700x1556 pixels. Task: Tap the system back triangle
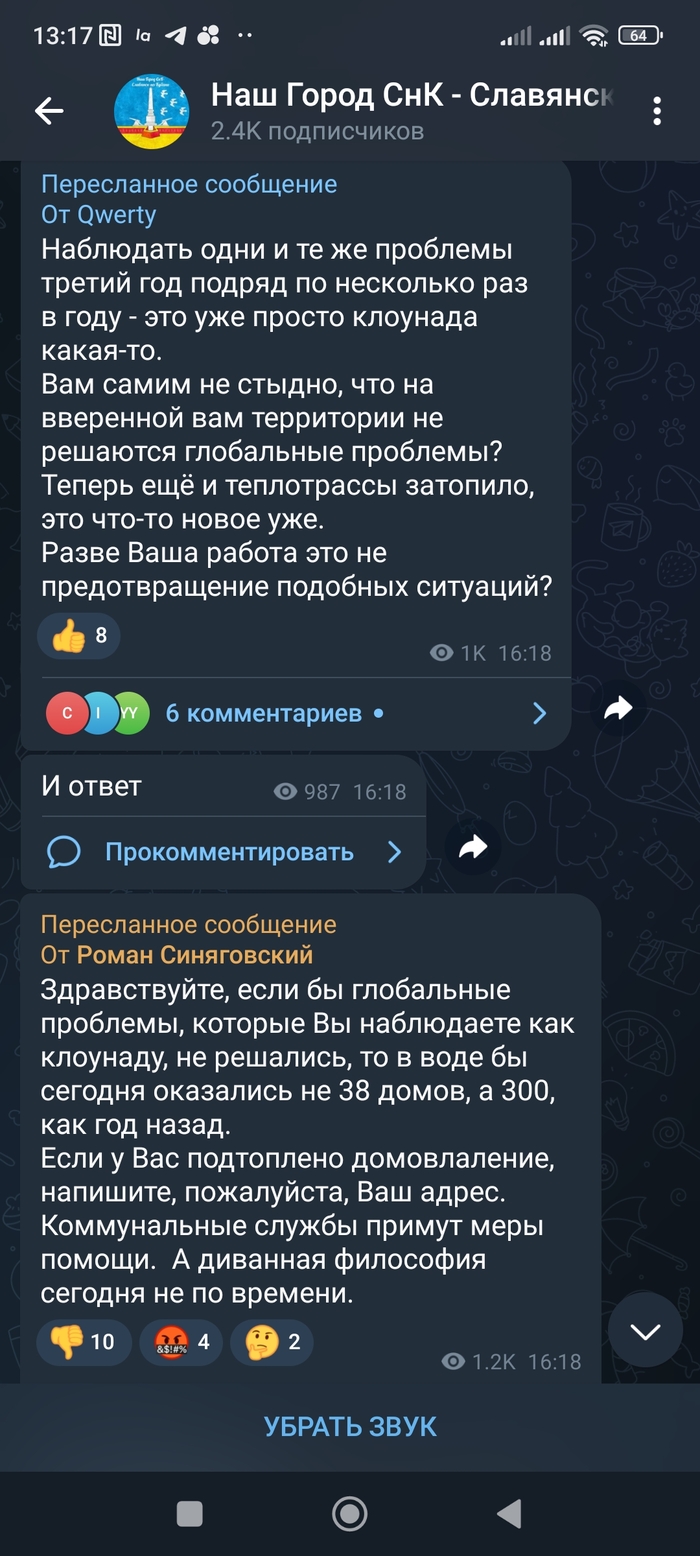click(x=509, y=1514)
